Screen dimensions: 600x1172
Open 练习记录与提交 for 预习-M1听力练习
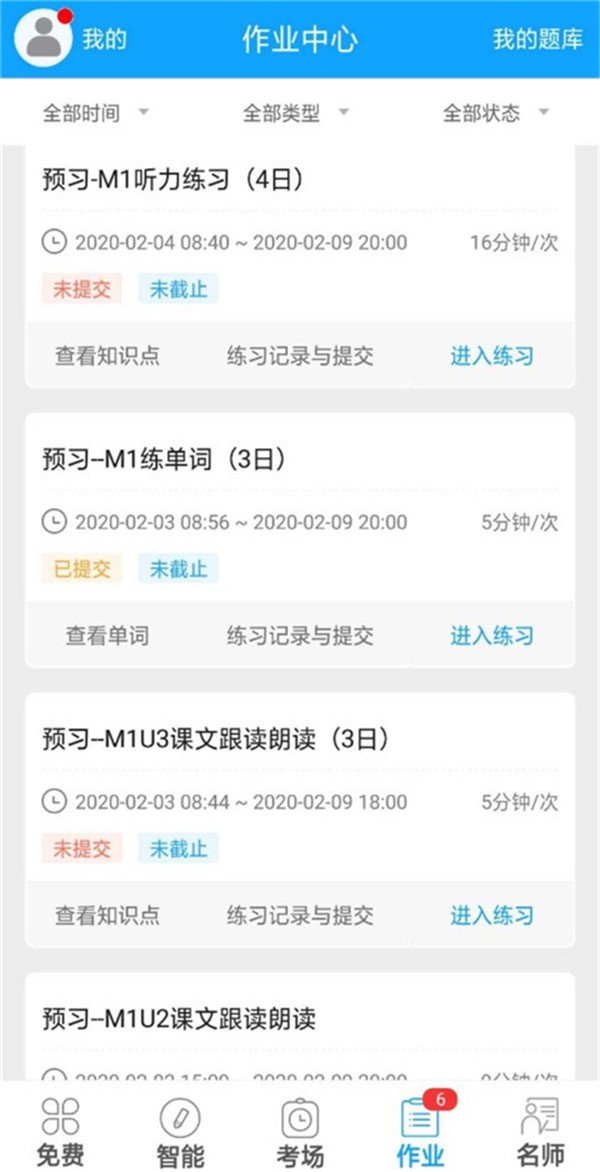(x=300, y=355)
